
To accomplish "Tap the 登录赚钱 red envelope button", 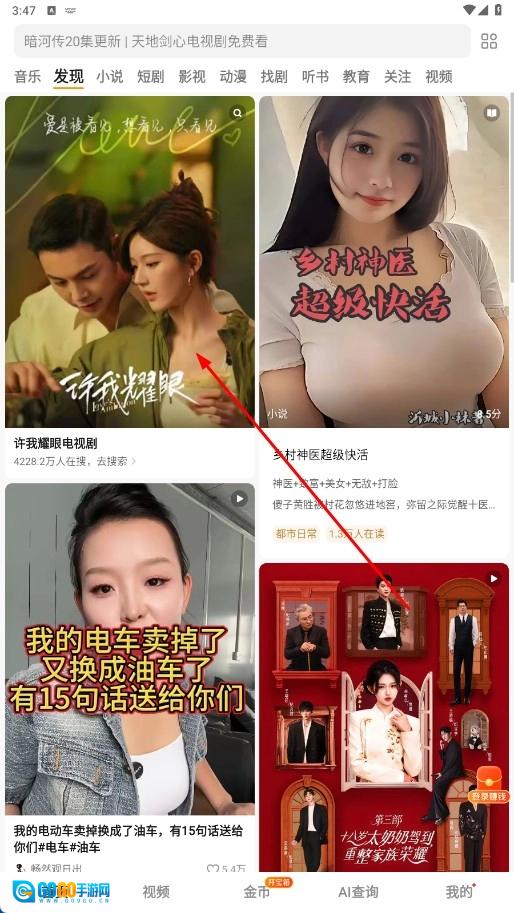I will 489,784.
